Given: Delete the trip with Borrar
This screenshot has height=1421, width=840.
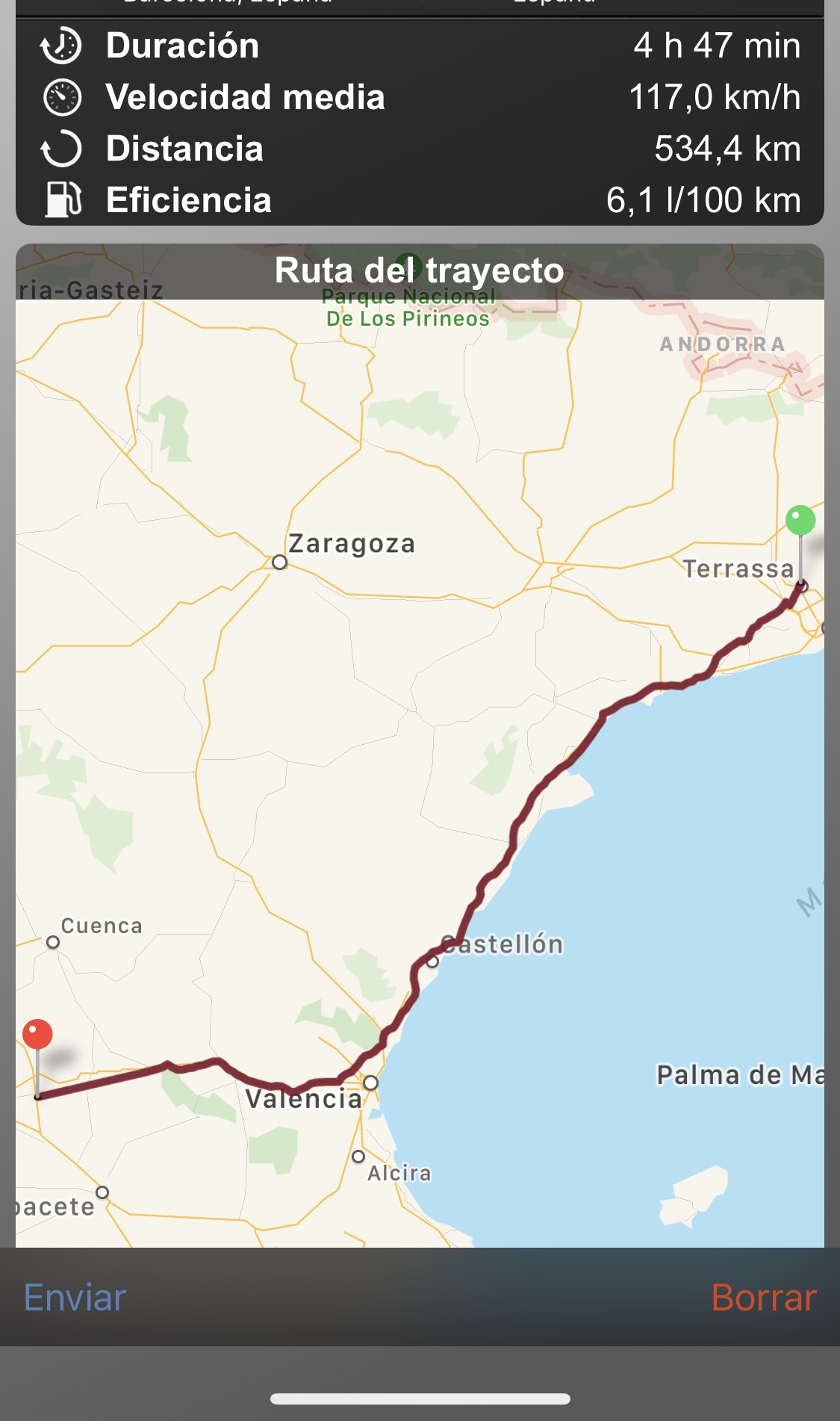Looking at the screenshot, I should [x=763, y=1298].
